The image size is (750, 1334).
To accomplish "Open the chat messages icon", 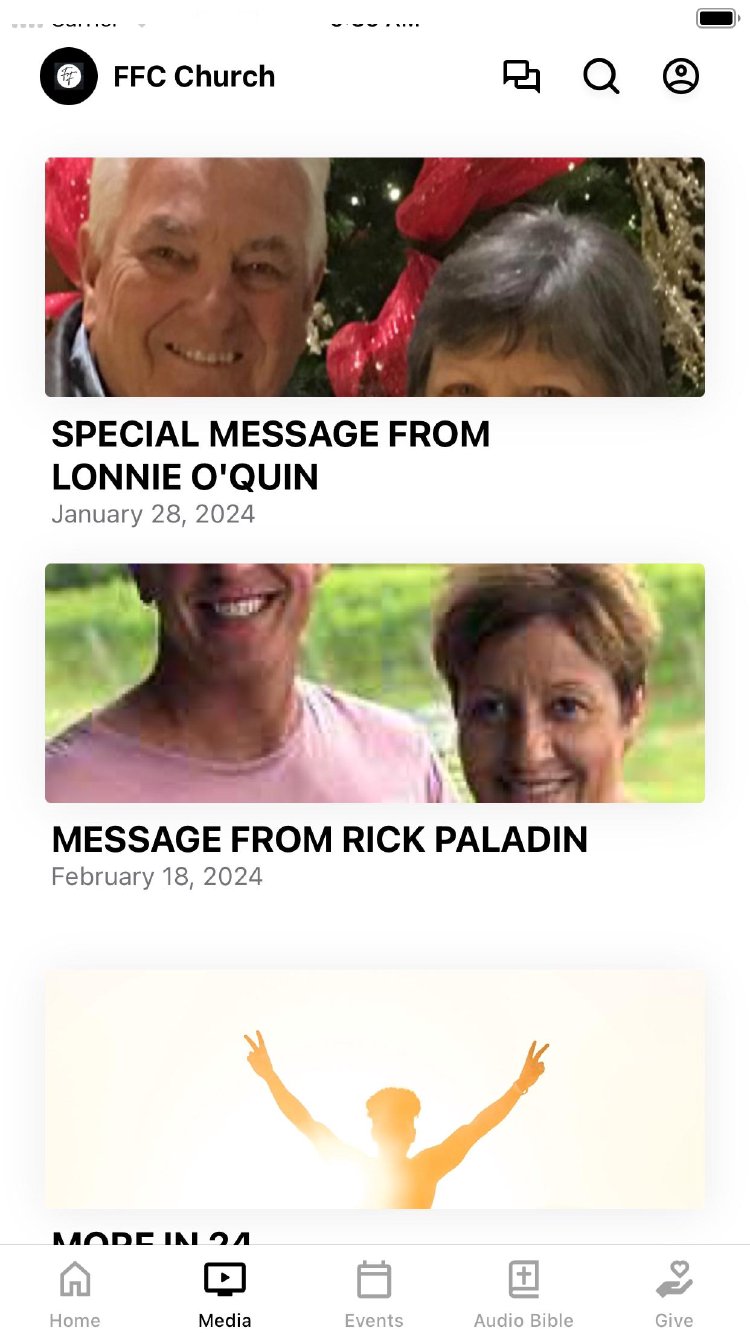I will tap(521, 77).
